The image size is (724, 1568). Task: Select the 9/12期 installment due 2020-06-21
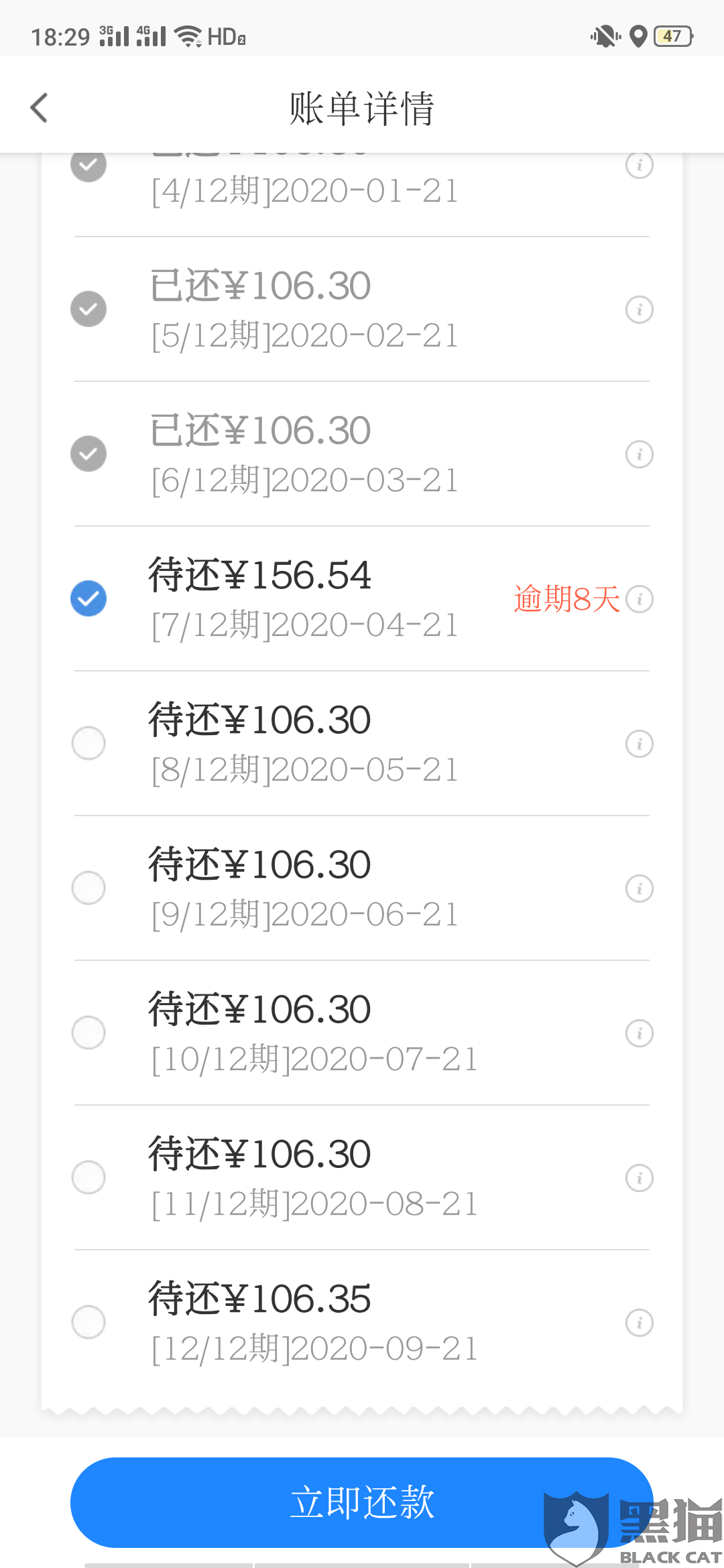pyautogui.click(x=88, y=888)
